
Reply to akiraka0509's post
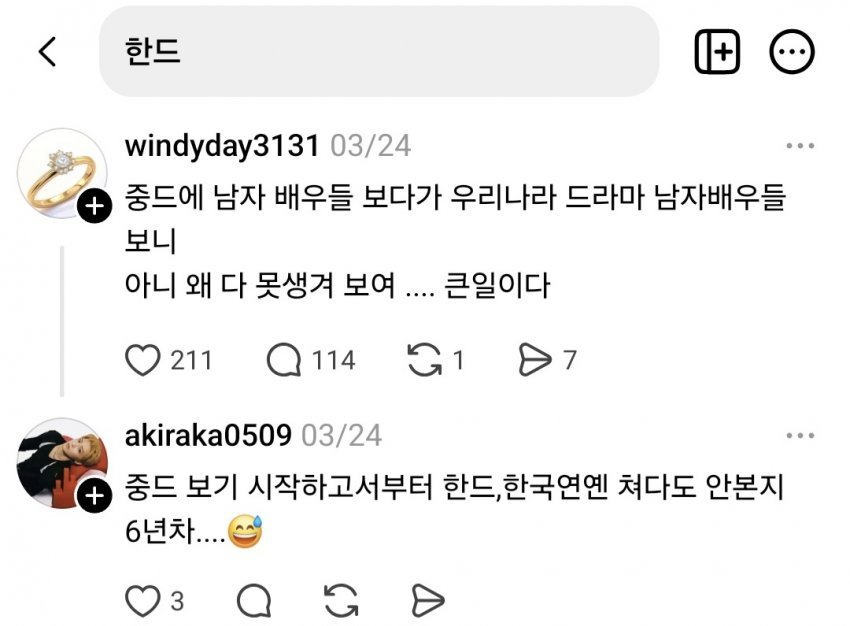[254, 601]
